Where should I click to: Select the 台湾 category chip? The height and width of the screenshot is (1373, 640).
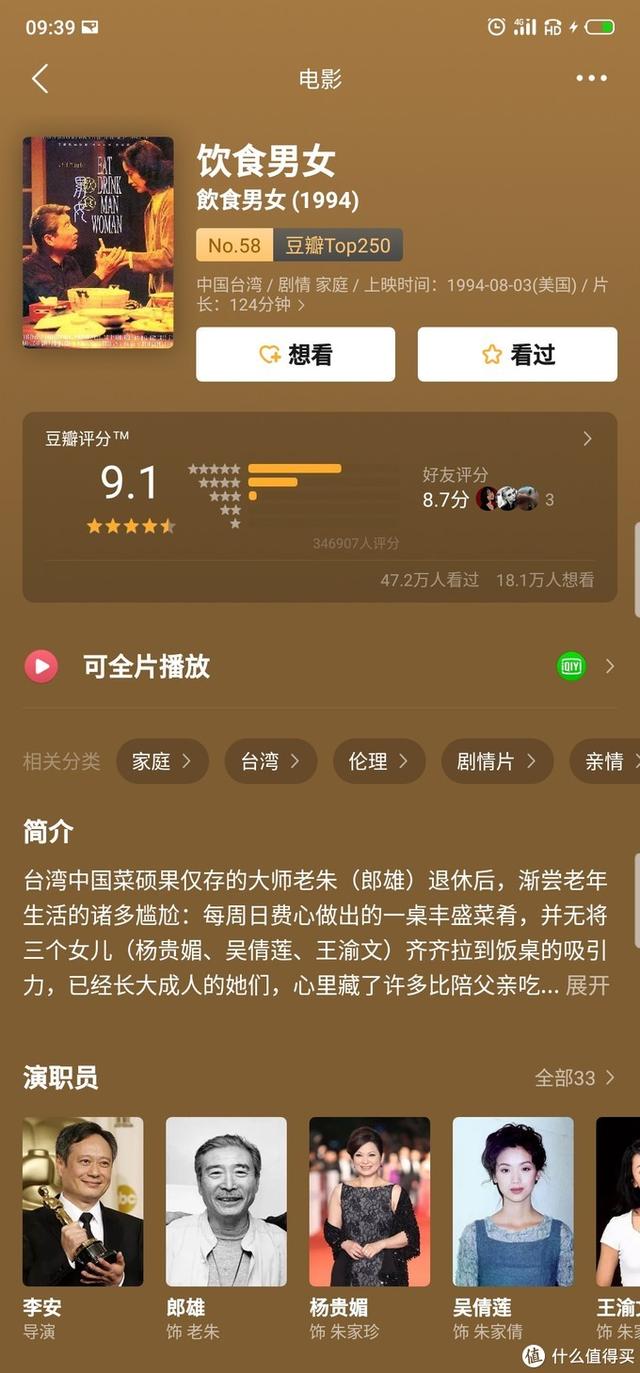[x=270, y=761]
